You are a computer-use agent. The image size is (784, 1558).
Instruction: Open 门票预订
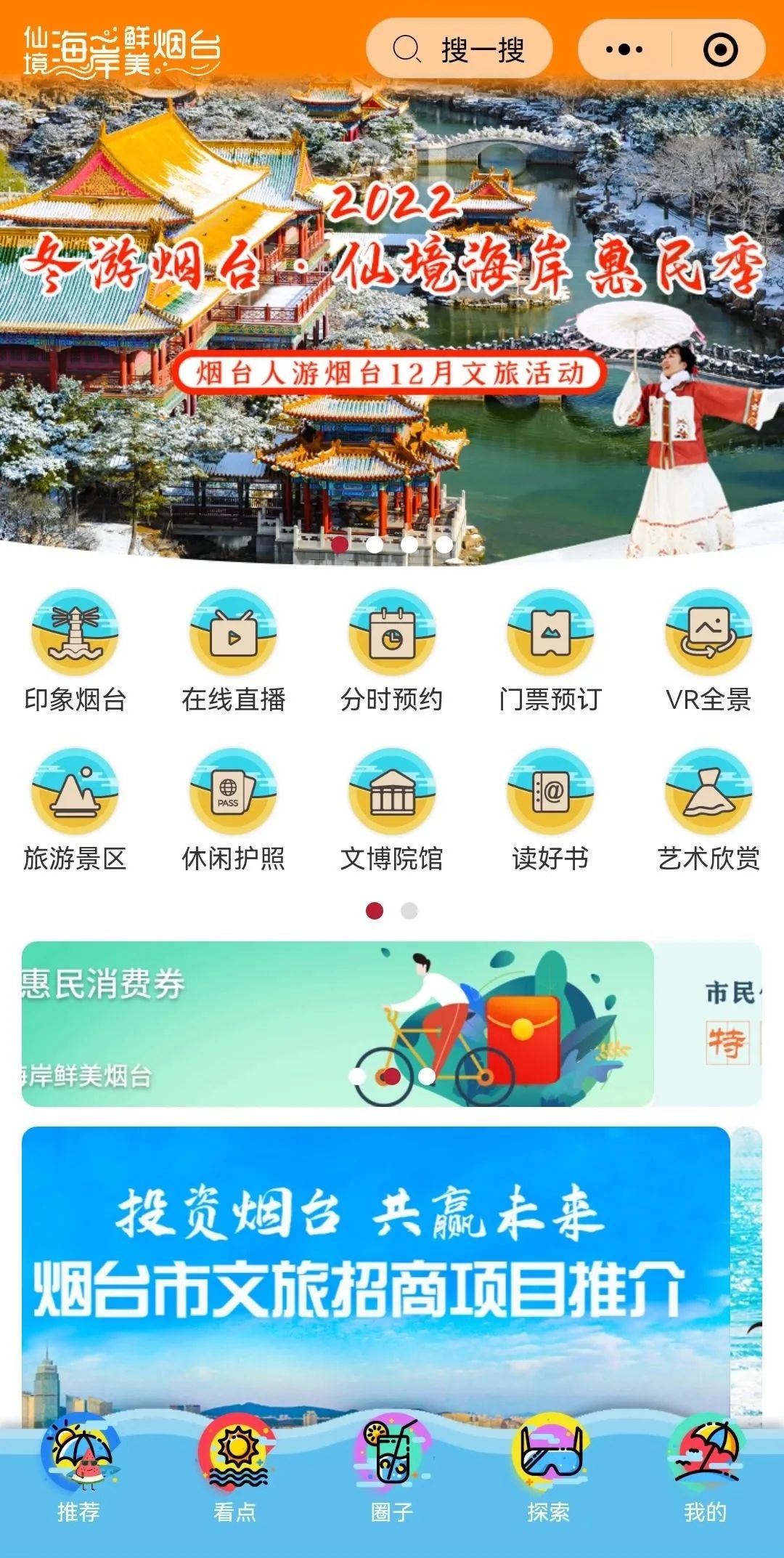pos(550,650)
